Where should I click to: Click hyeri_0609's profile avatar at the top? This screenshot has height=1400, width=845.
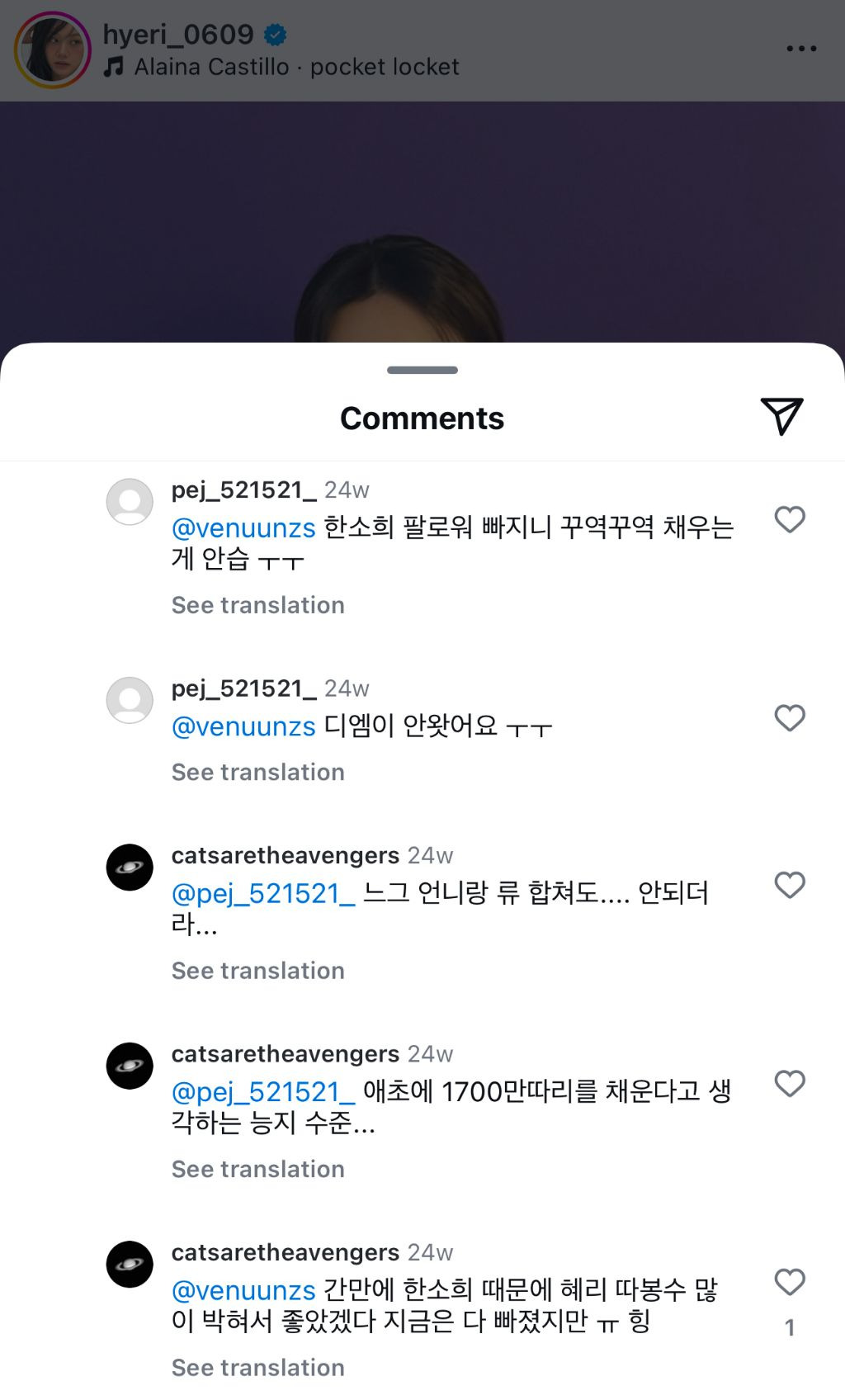(51, 50)
